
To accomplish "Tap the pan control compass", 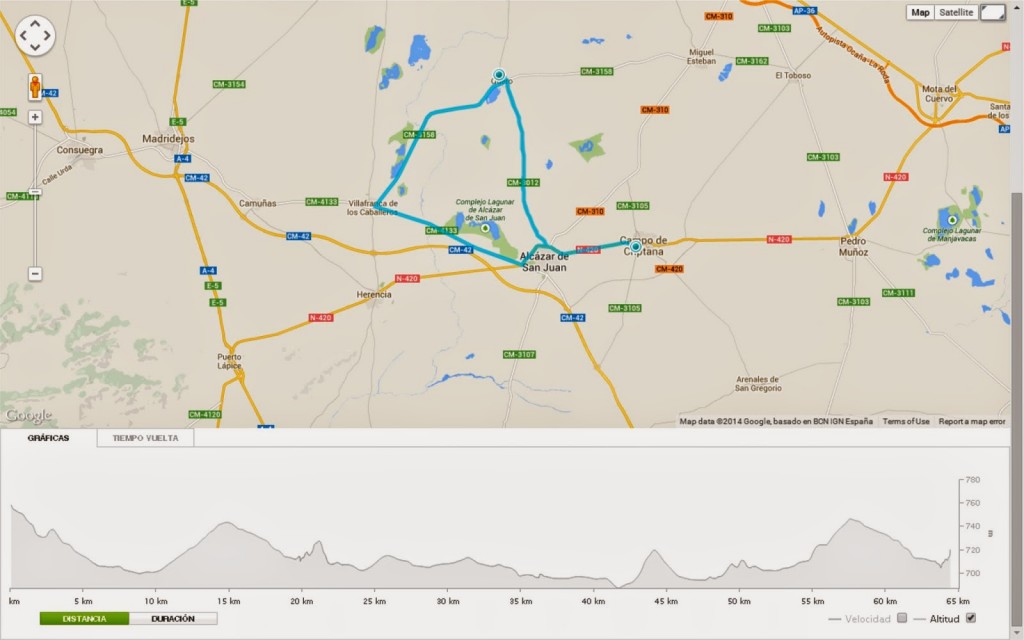I will point(35,35).
